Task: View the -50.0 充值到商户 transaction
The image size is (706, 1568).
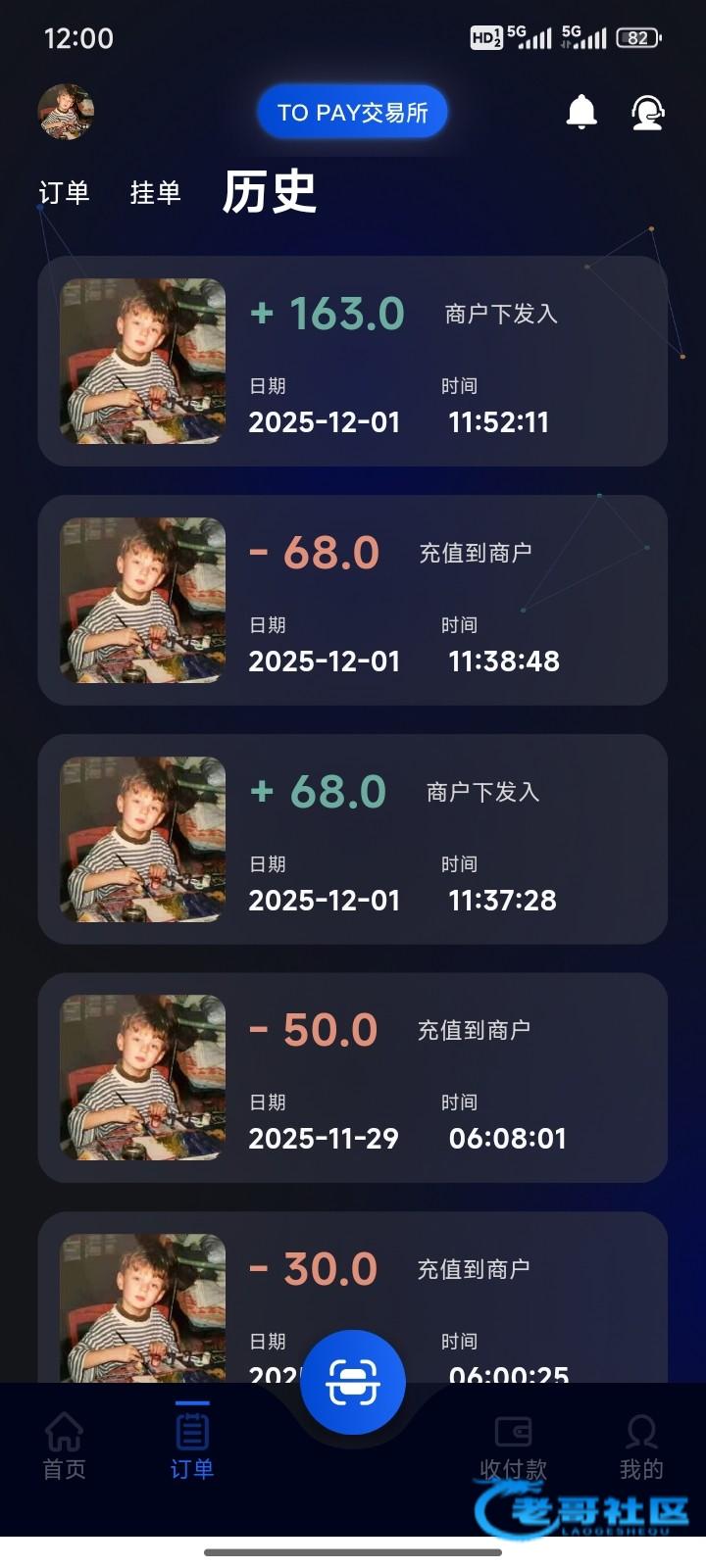Action: click(x=353, y=1077)
